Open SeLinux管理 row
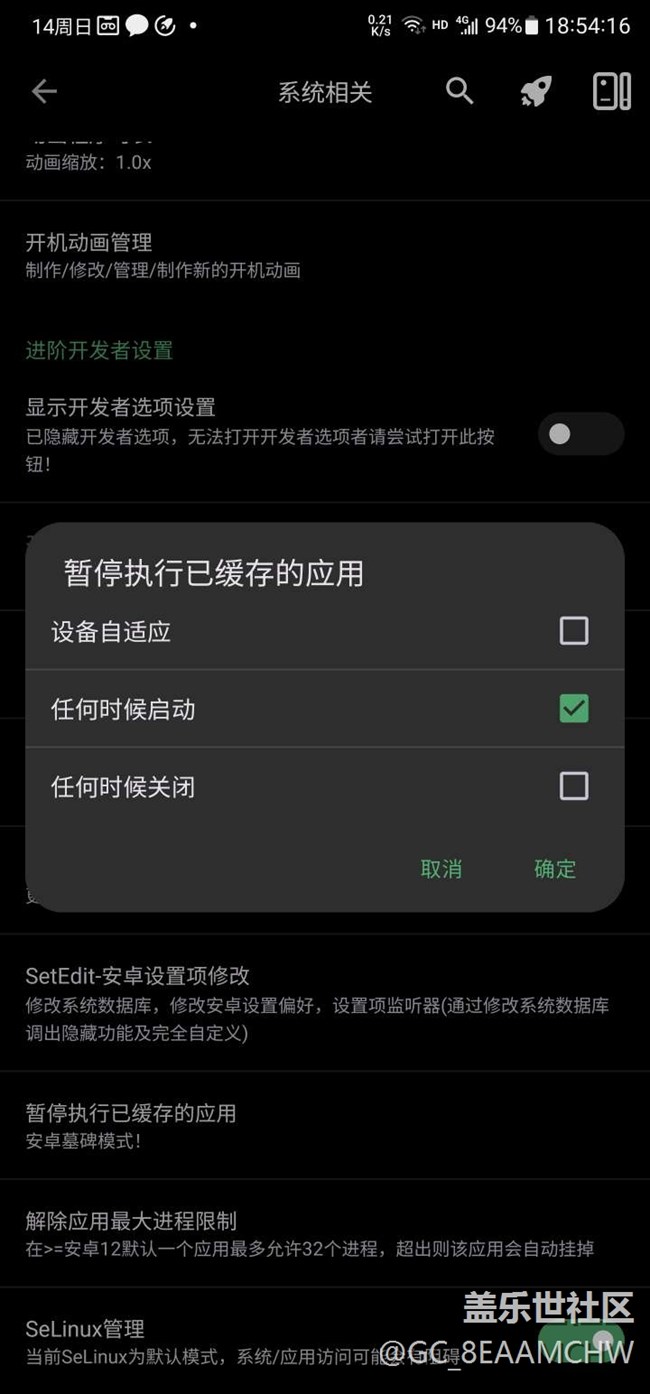Screen dimensions: 650x1394 250,1340
